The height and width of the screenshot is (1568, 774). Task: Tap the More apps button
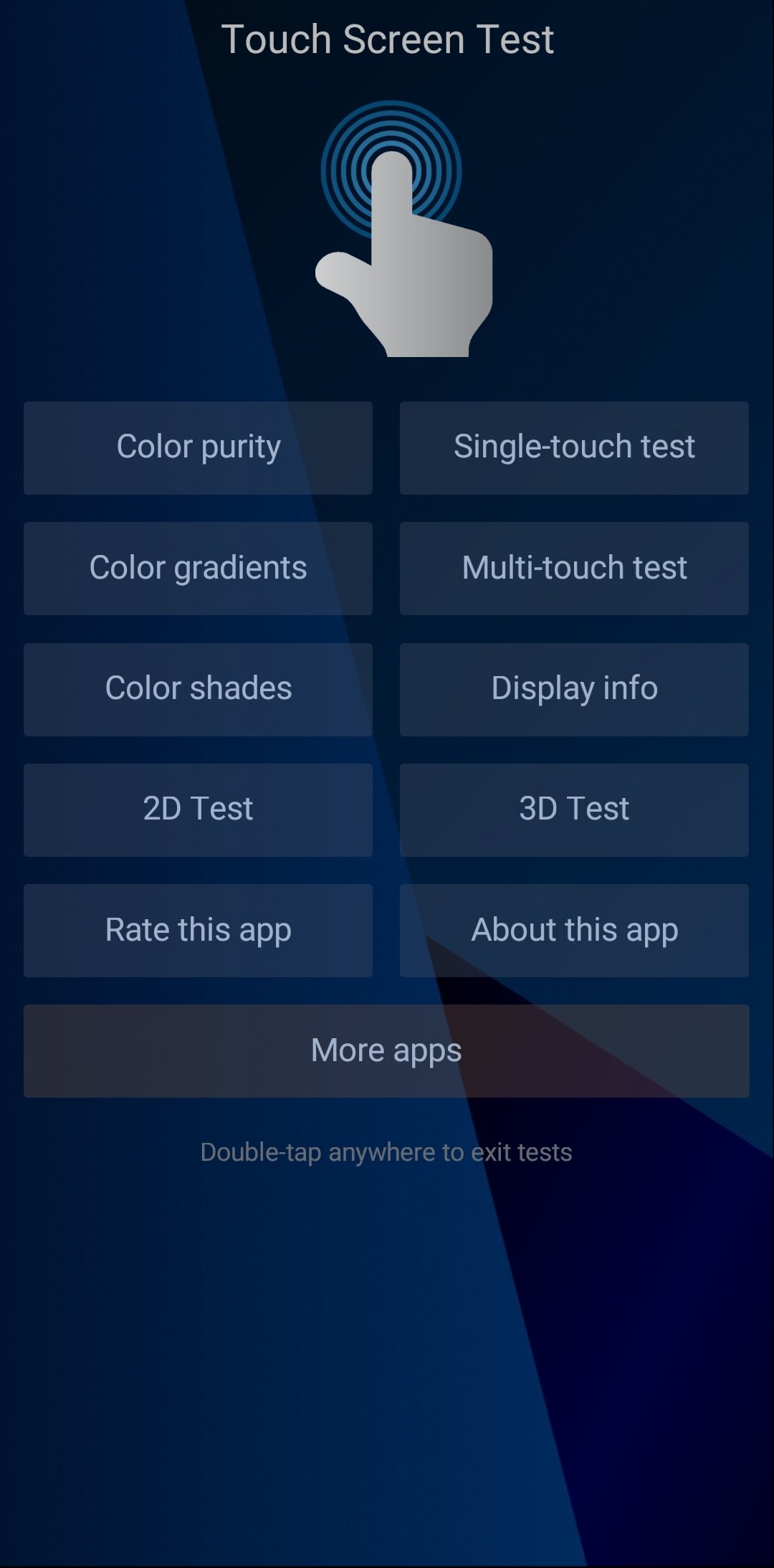(x=386, y=1051)
